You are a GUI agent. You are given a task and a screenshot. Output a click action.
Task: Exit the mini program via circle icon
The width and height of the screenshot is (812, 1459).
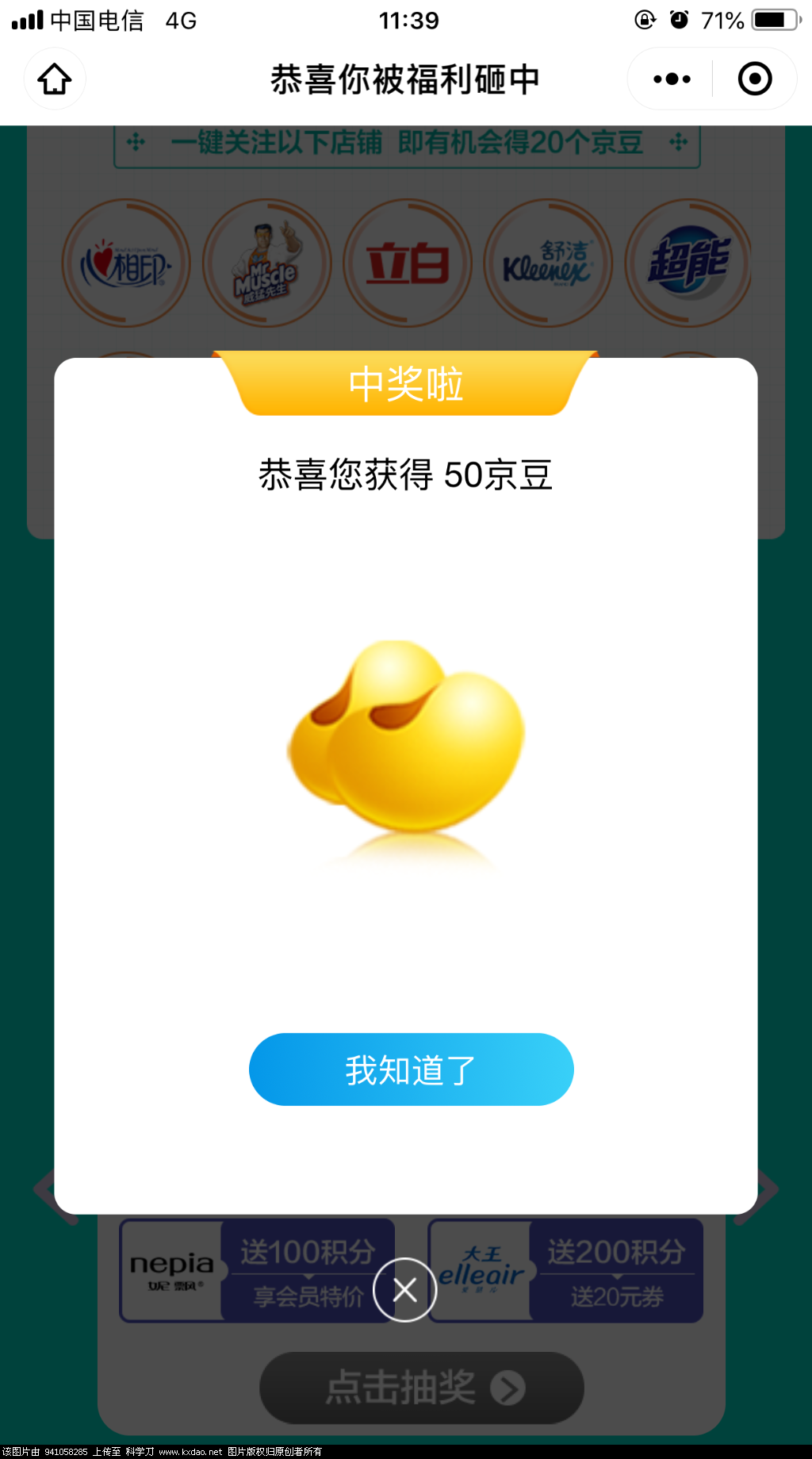pos(754,79)
